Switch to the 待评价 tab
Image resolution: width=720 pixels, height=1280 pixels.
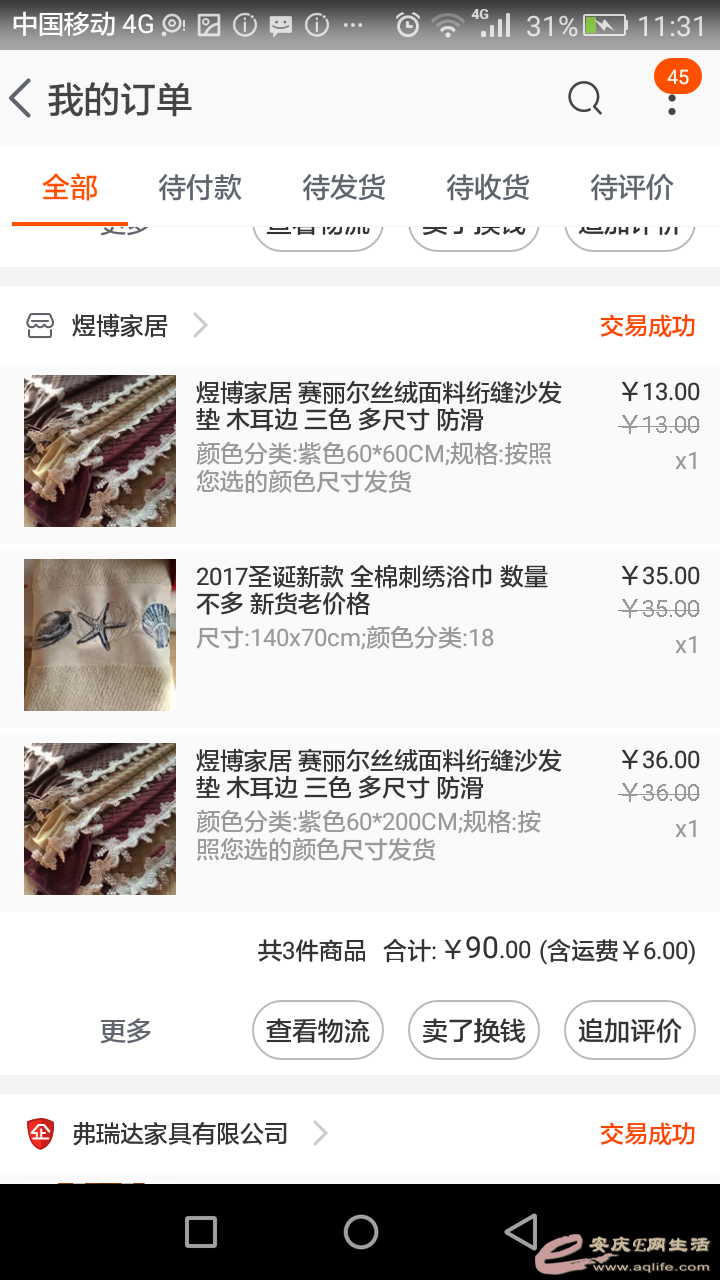(632, 187)
